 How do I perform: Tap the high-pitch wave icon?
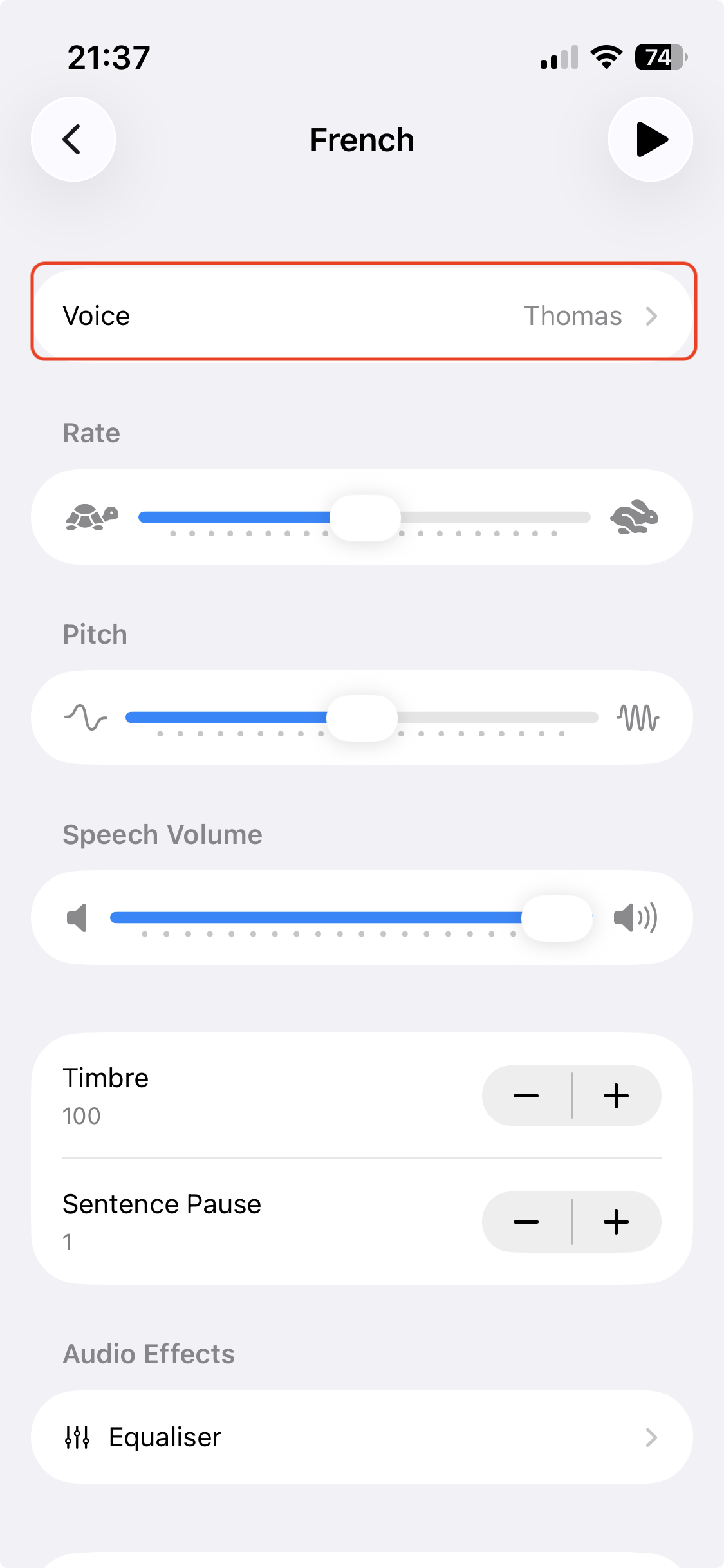click(x=638, y=717)
